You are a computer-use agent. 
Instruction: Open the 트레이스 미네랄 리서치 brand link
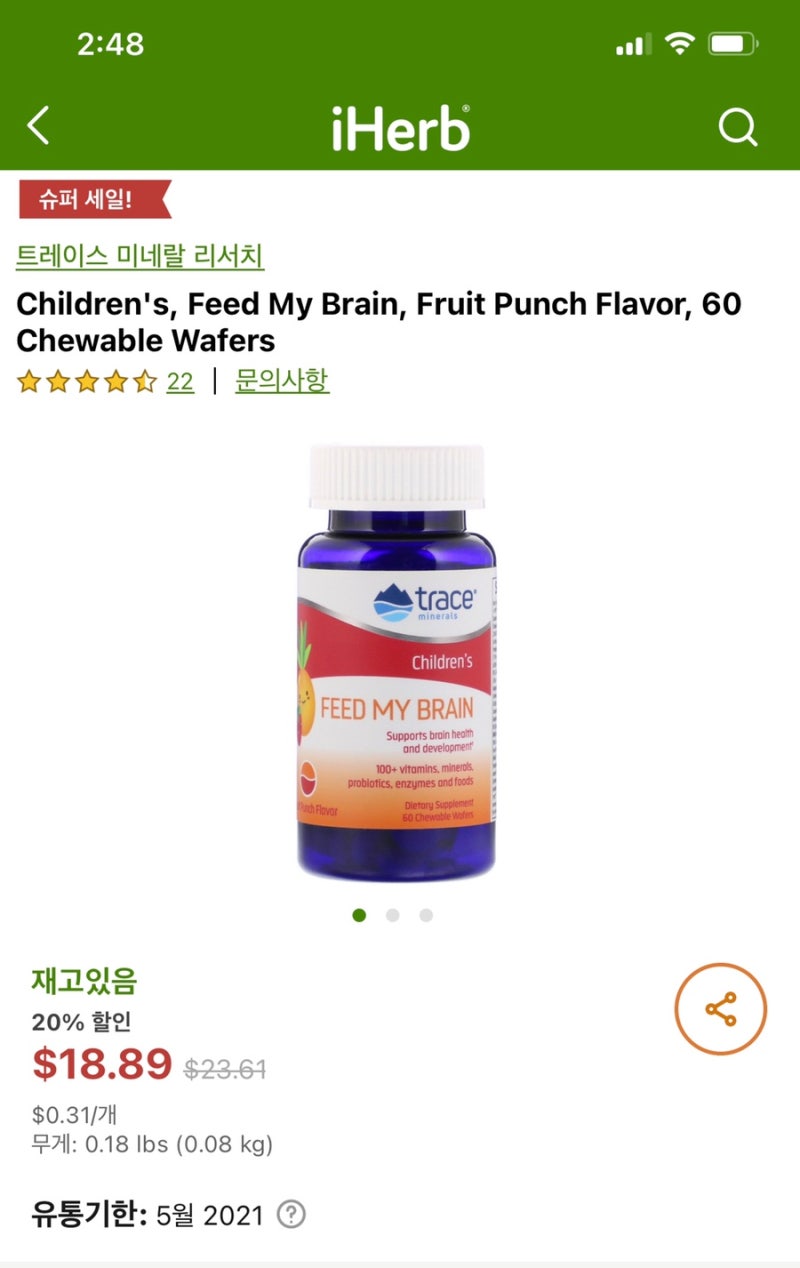pyautogui.click(x=140, y=256)
